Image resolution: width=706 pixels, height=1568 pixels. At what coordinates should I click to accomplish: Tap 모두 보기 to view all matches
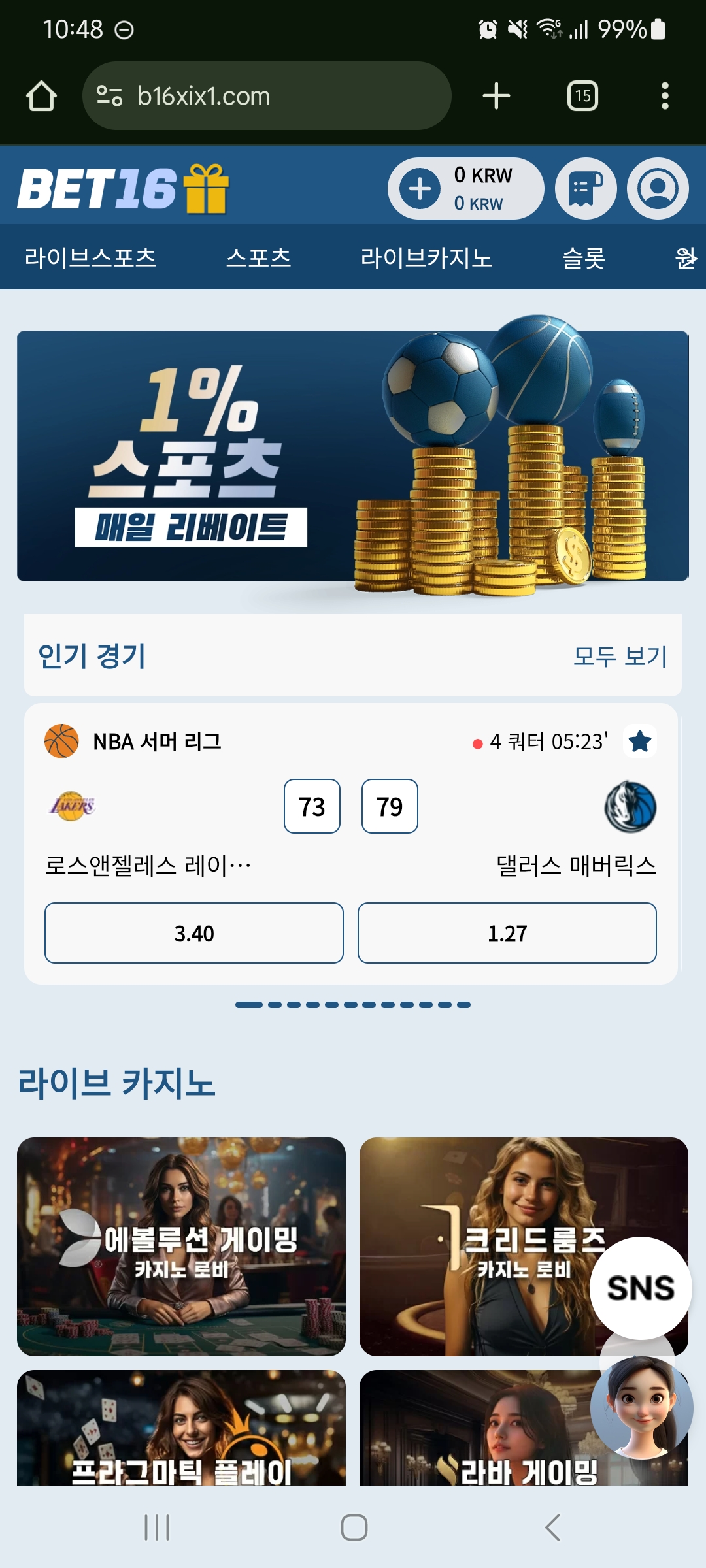coord(620,656)
